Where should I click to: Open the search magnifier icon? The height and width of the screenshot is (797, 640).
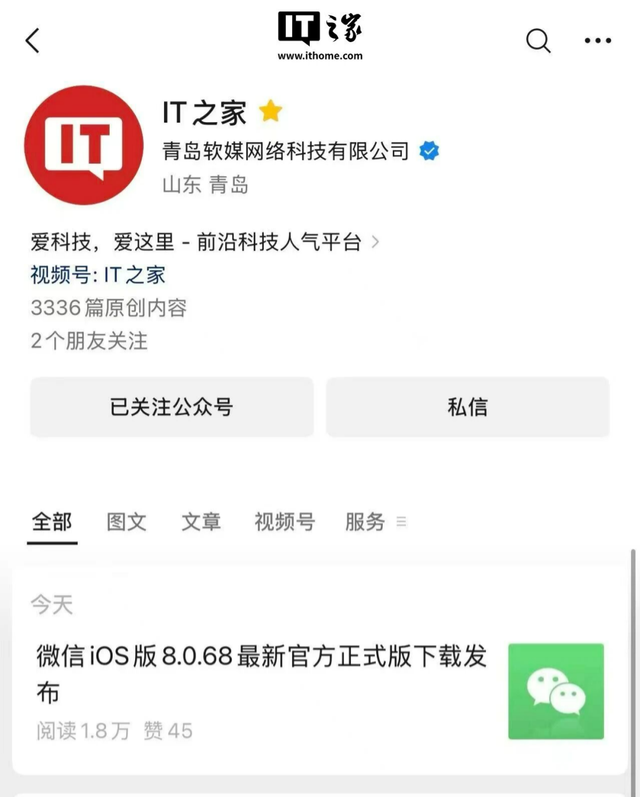tap(538, 41)
